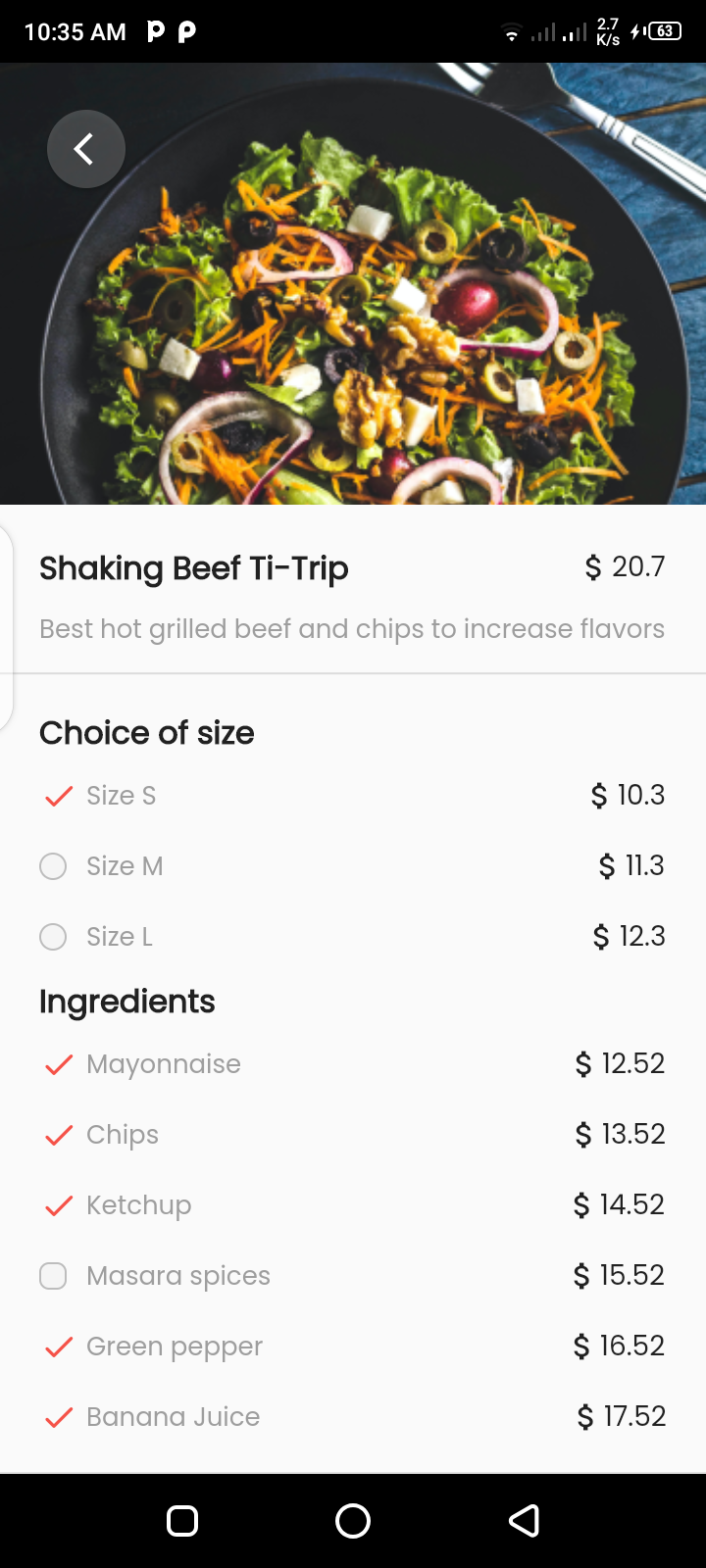Screen dimensions: 706x1568
Task: Select Size M option
Action: pyautogui.click(x=53, y=866)
